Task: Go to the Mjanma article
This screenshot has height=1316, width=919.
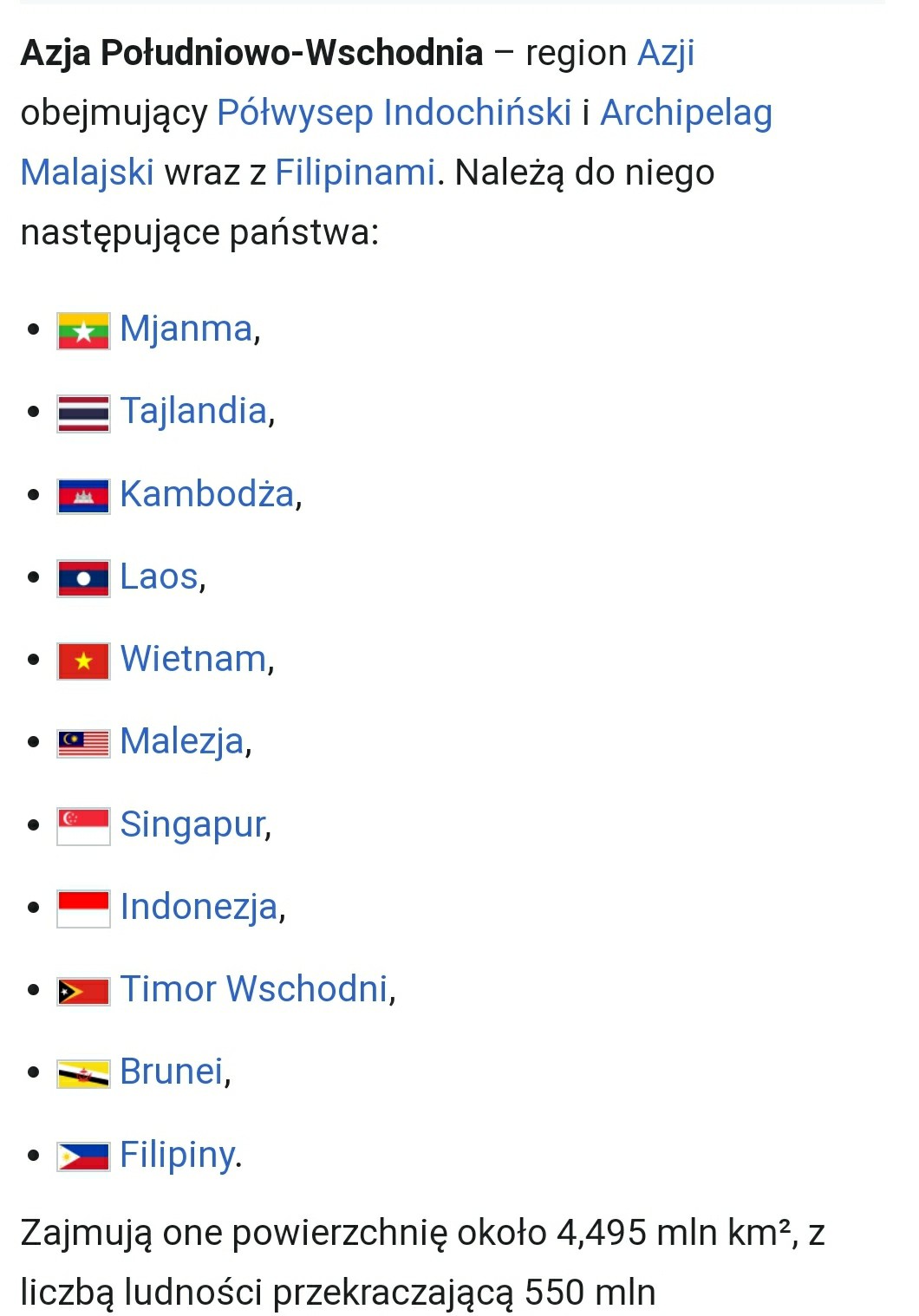Action: point(186,329)
